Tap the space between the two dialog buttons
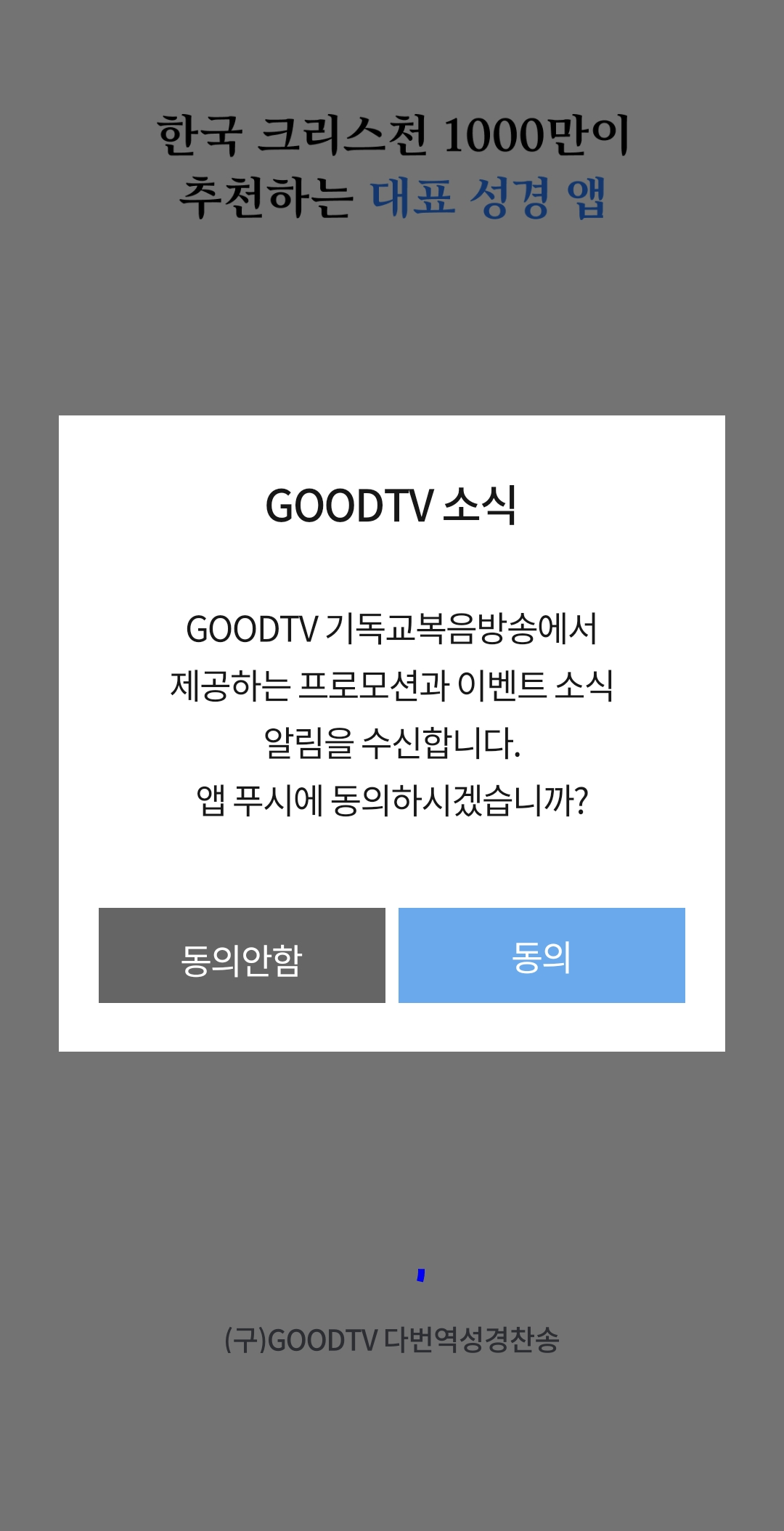784x1531 pixels. coord(391,957)
